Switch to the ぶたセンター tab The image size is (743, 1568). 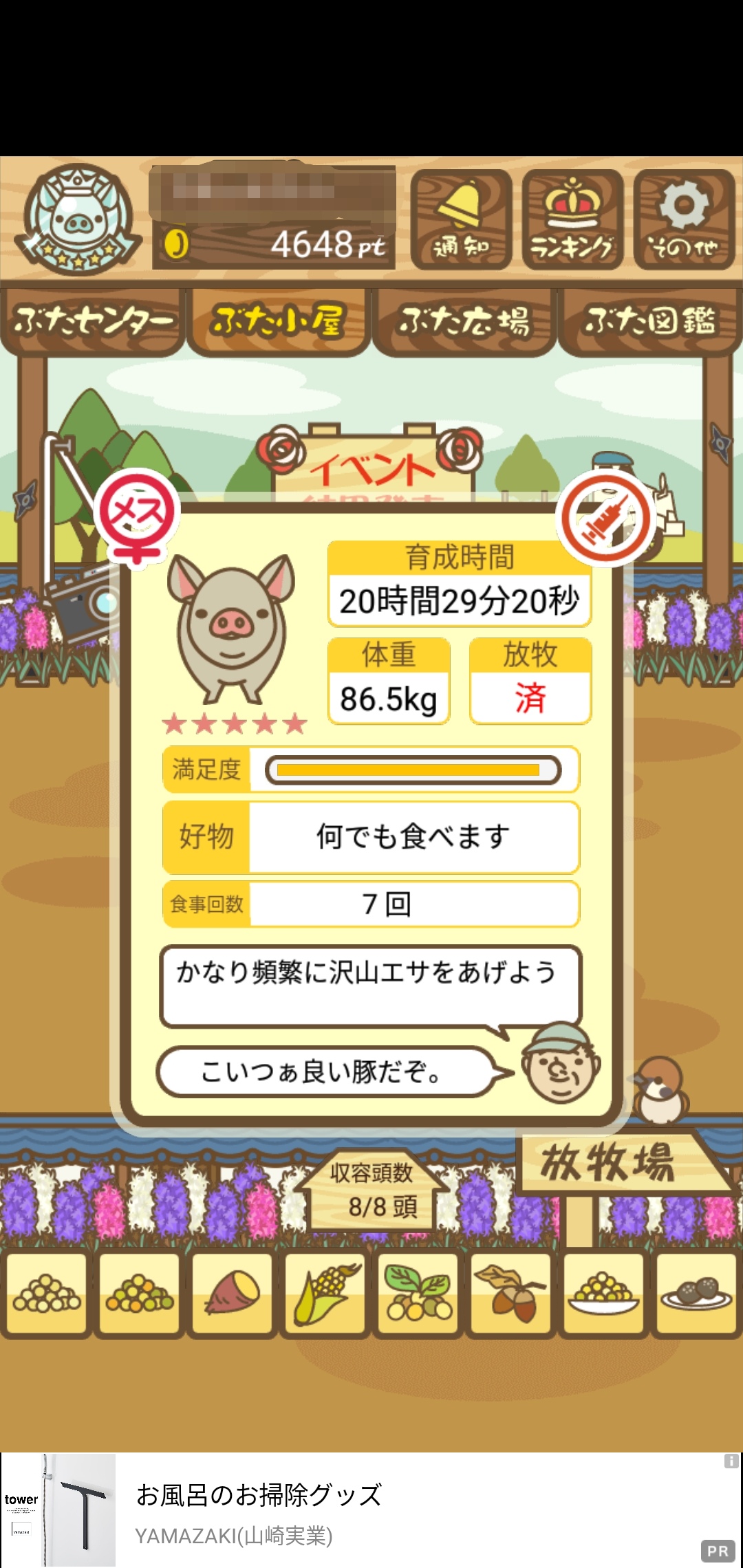click(93, 321)
